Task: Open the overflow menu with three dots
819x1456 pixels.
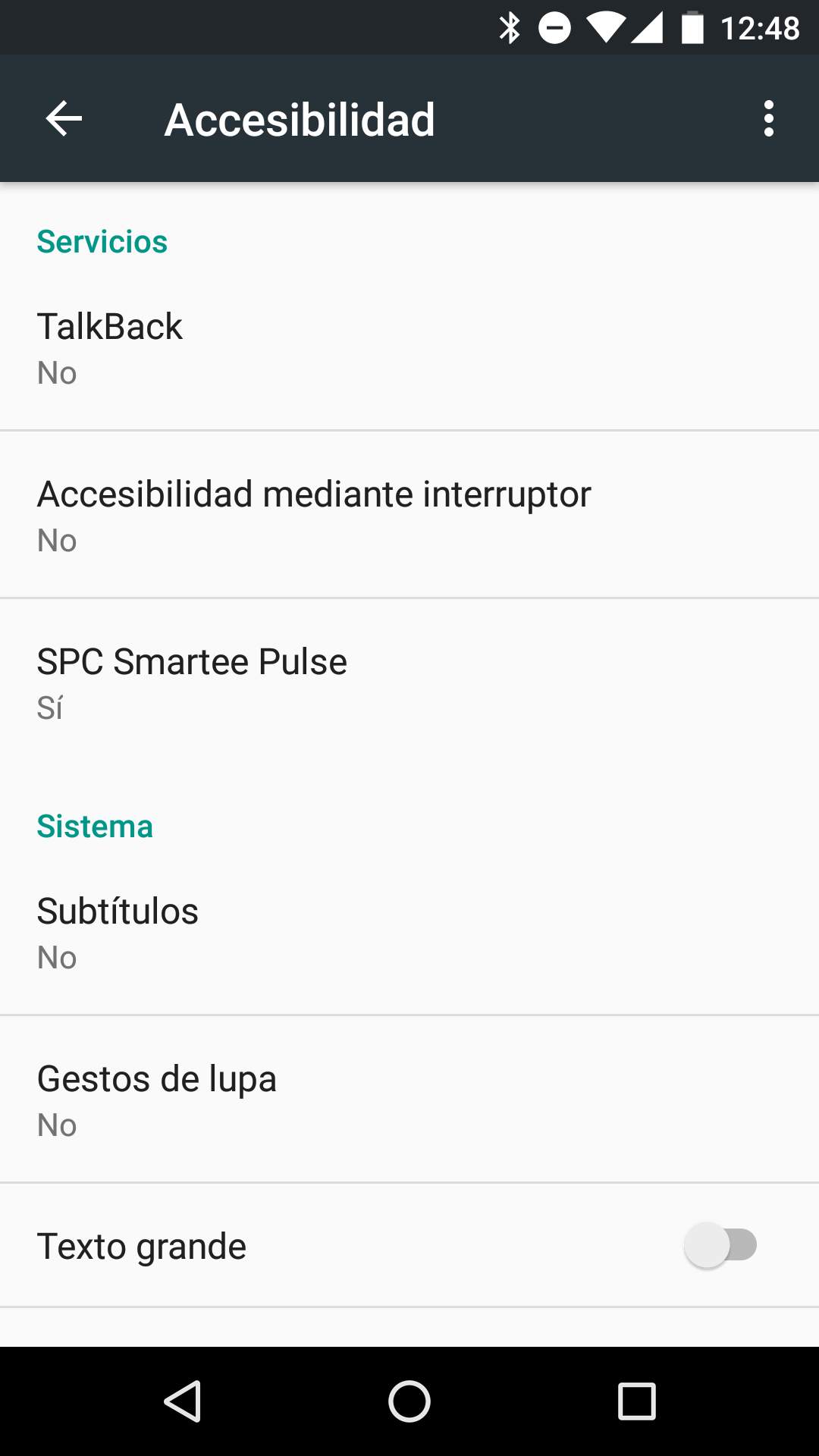Action: [769, 118]
